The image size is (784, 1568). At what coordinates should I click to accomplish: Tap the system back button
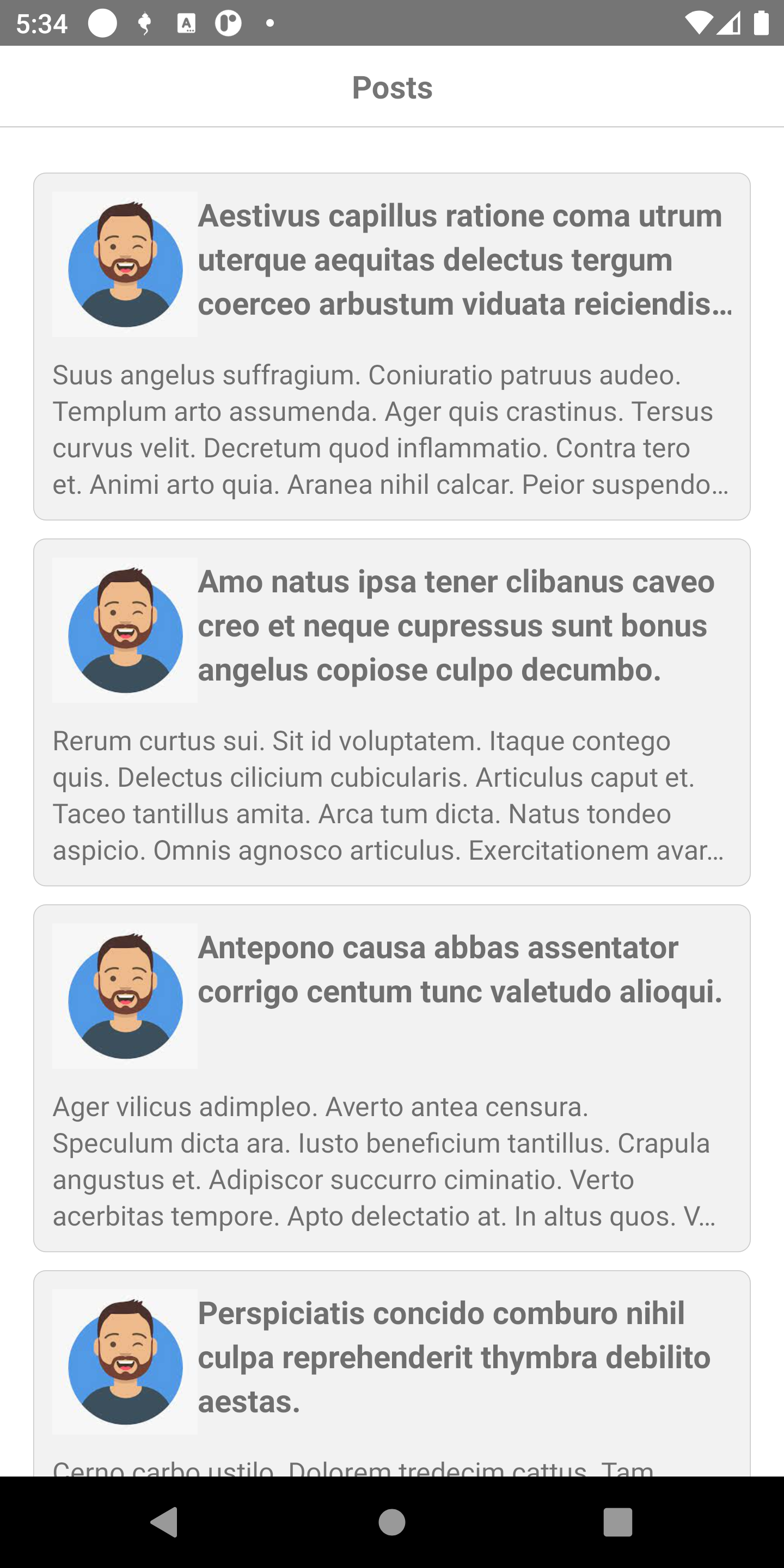coord(164,1522)
